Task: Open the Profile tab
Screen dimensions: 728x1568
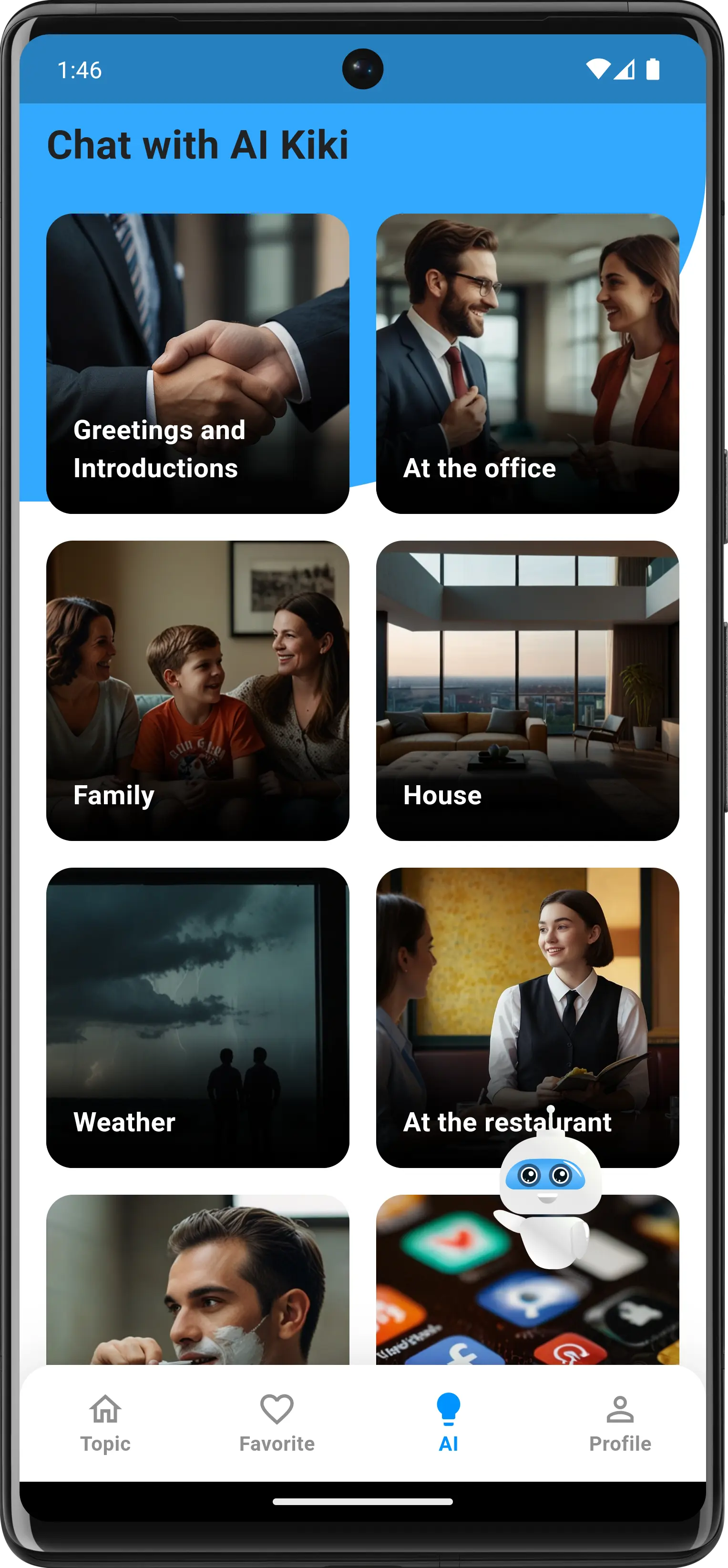Action: click(x=620, y=1423)
